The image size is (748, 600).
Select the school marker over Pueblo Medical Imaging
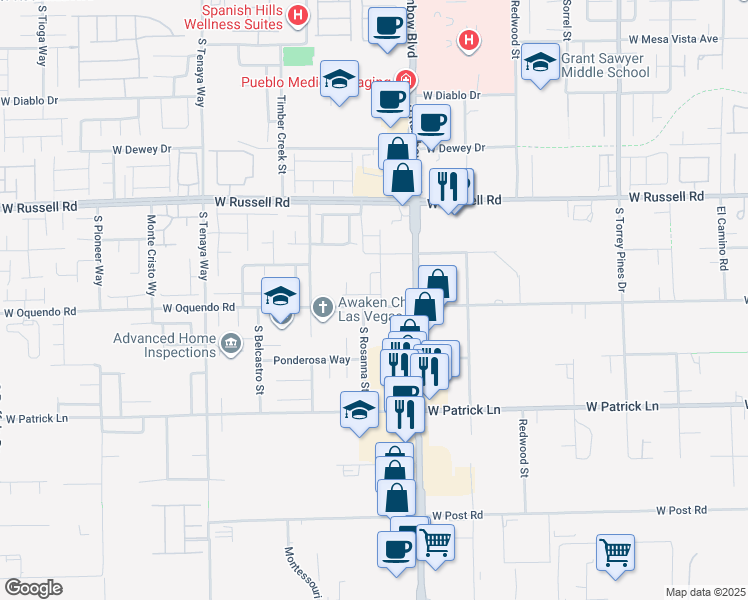pos(339,83)
